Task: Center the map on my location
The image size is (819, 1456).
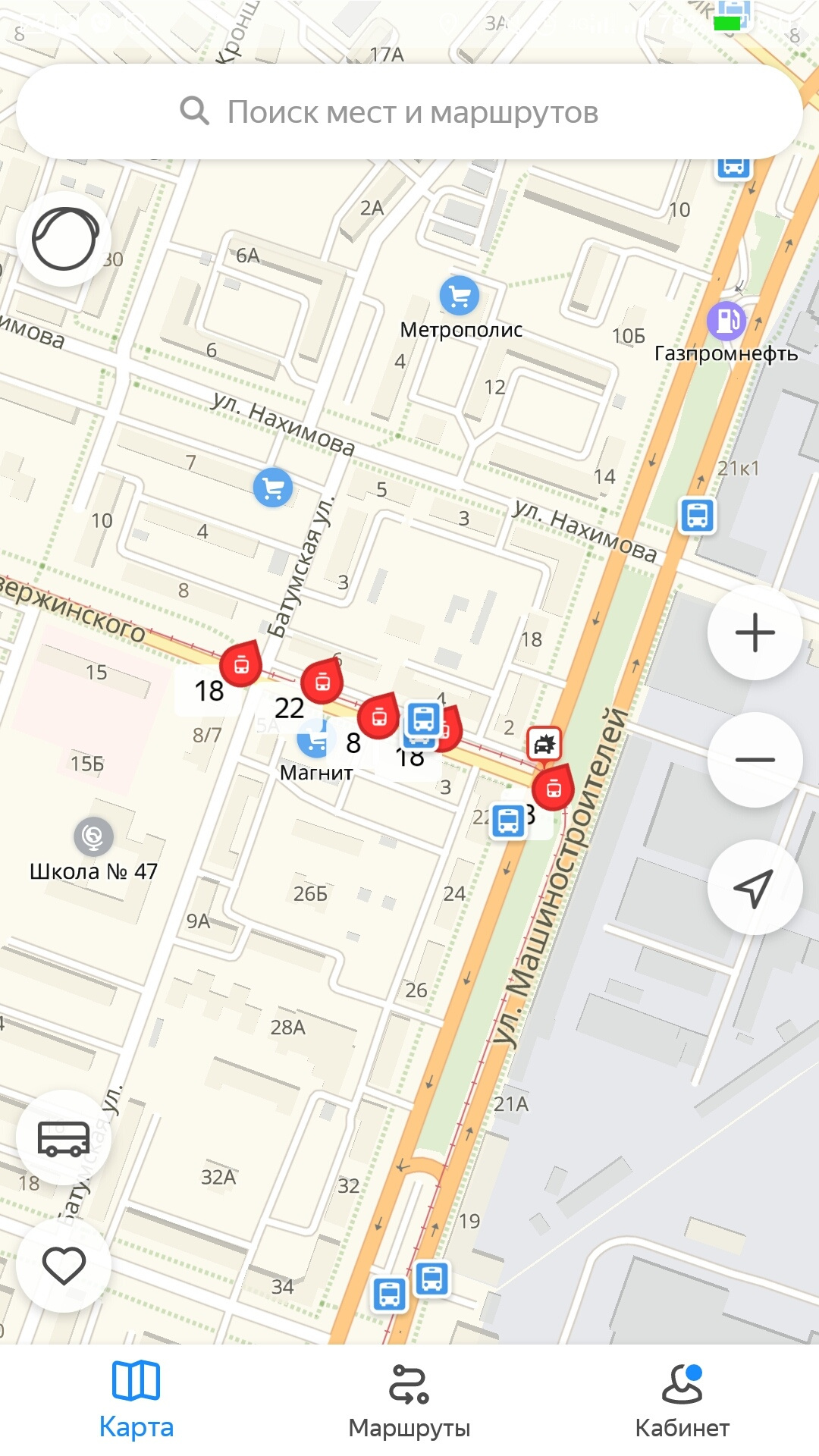Action: point(755,886)
